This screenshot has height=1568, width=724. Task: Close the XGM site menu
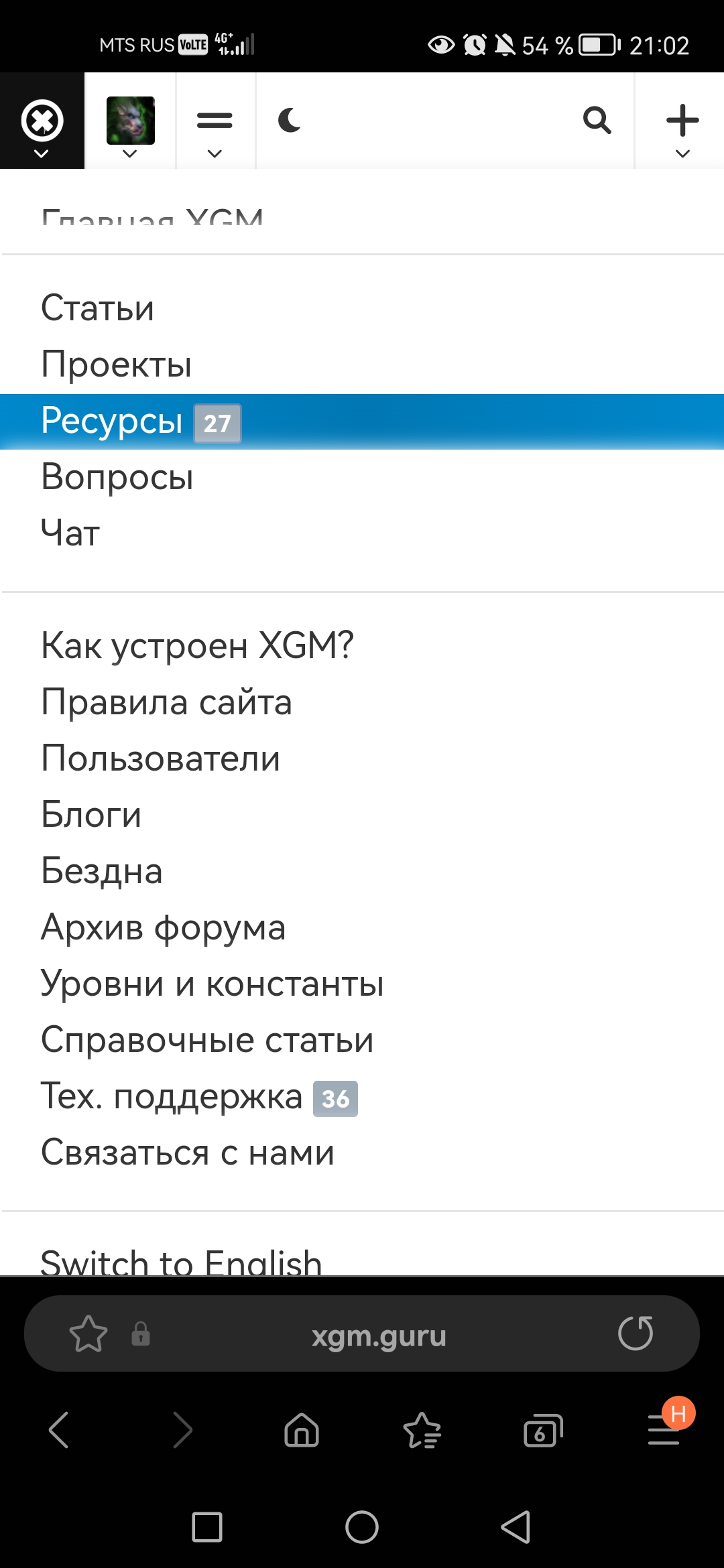click(x=42, y=121)
